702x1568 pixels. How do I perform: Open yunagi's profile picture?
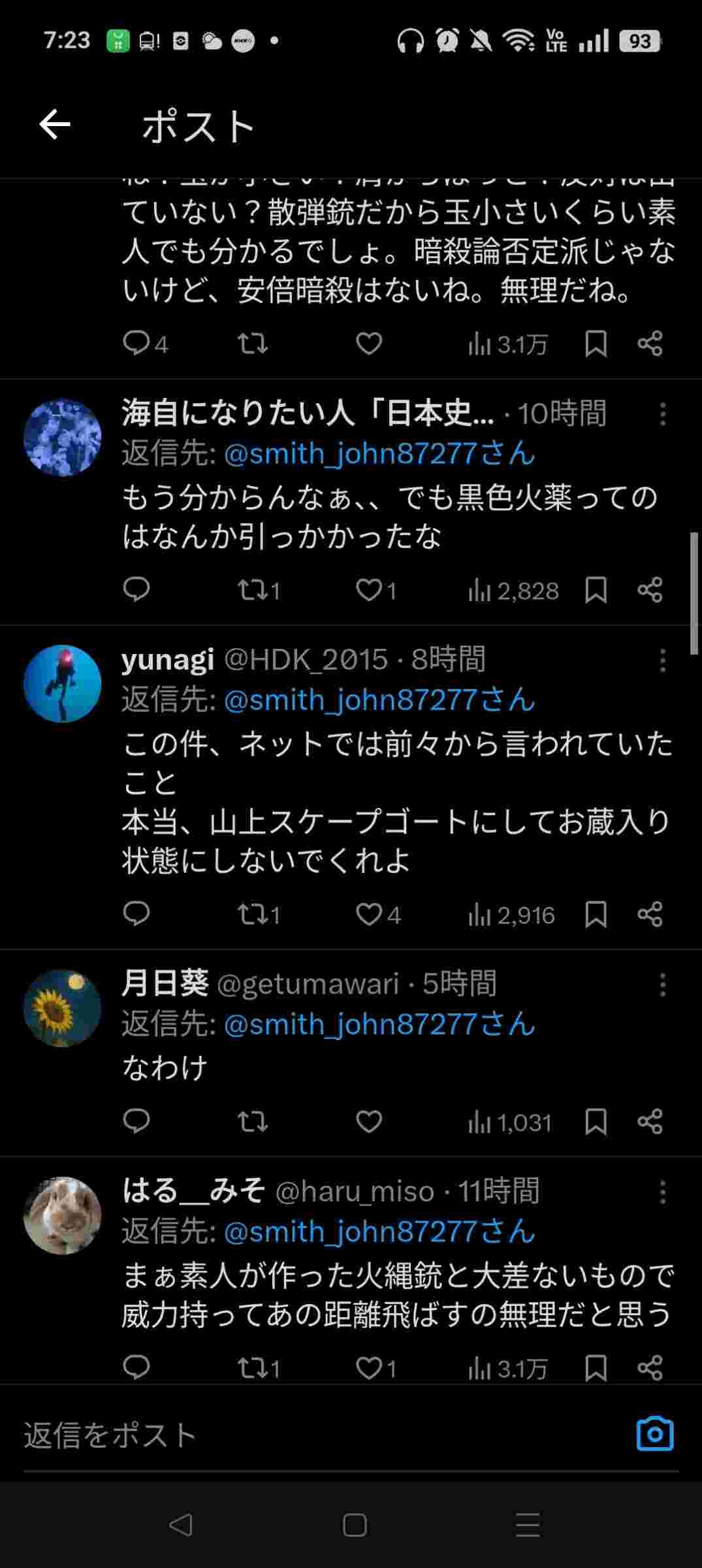click(x=63, y=683)
